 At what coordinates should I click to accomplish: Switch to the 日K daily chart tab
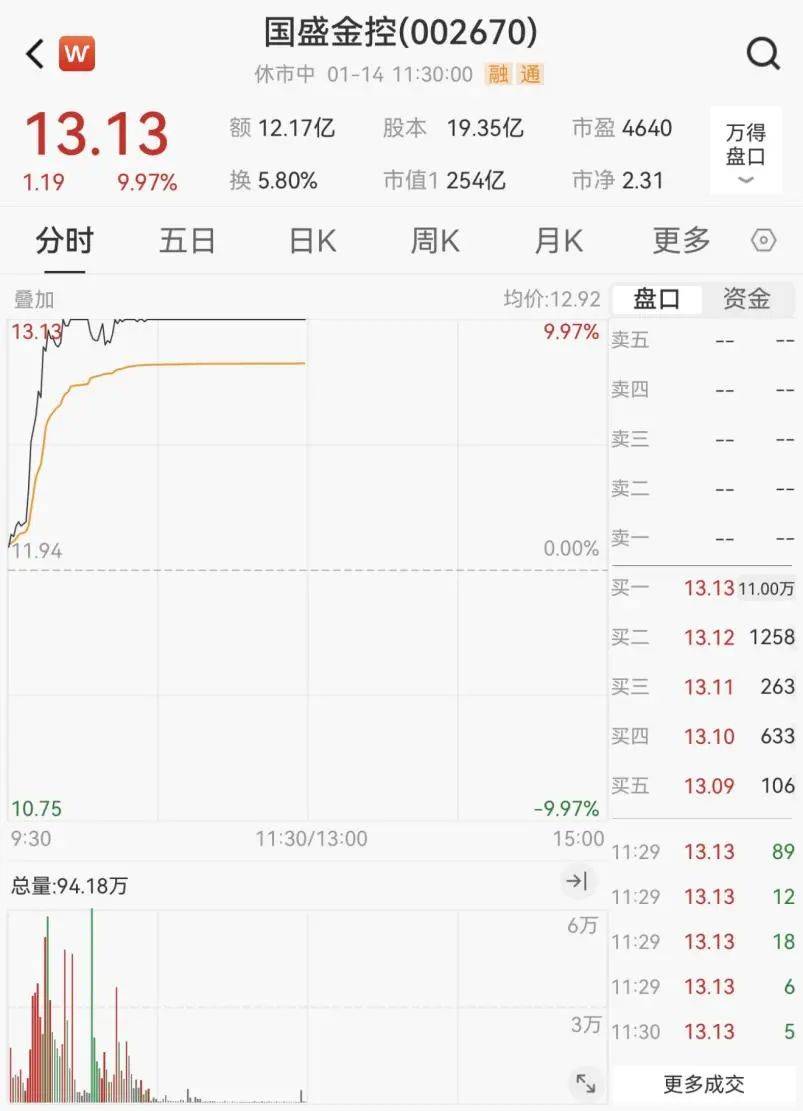(310, 240)
